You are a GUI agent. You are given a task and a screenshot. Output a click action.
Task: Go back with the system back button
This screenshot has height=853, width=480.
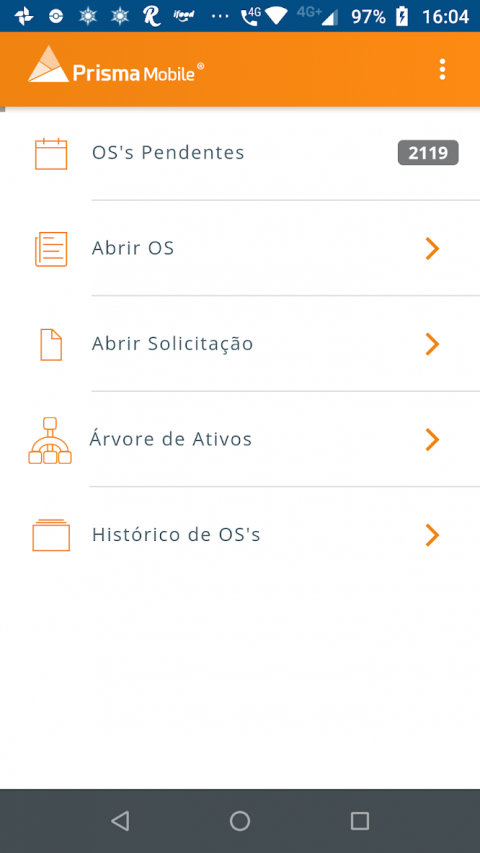(x=120, y=820)
